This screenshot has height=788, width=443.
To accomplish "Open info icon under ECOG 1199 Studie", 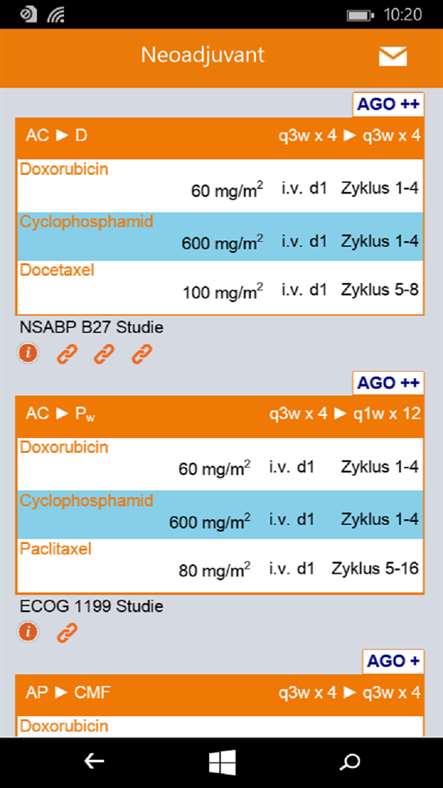I will click(x=28, y=632).
